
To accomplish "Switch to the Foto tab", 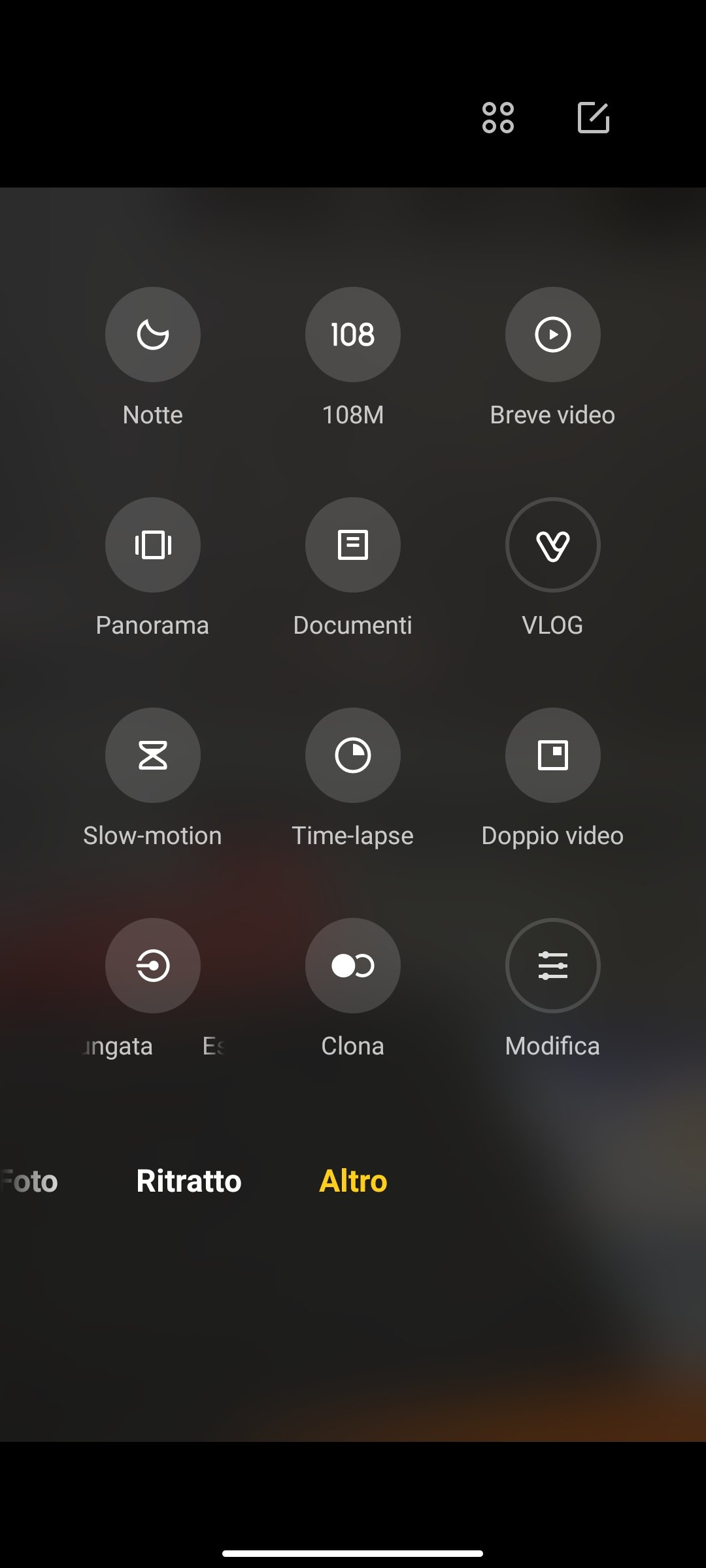I will point(29,1181).
